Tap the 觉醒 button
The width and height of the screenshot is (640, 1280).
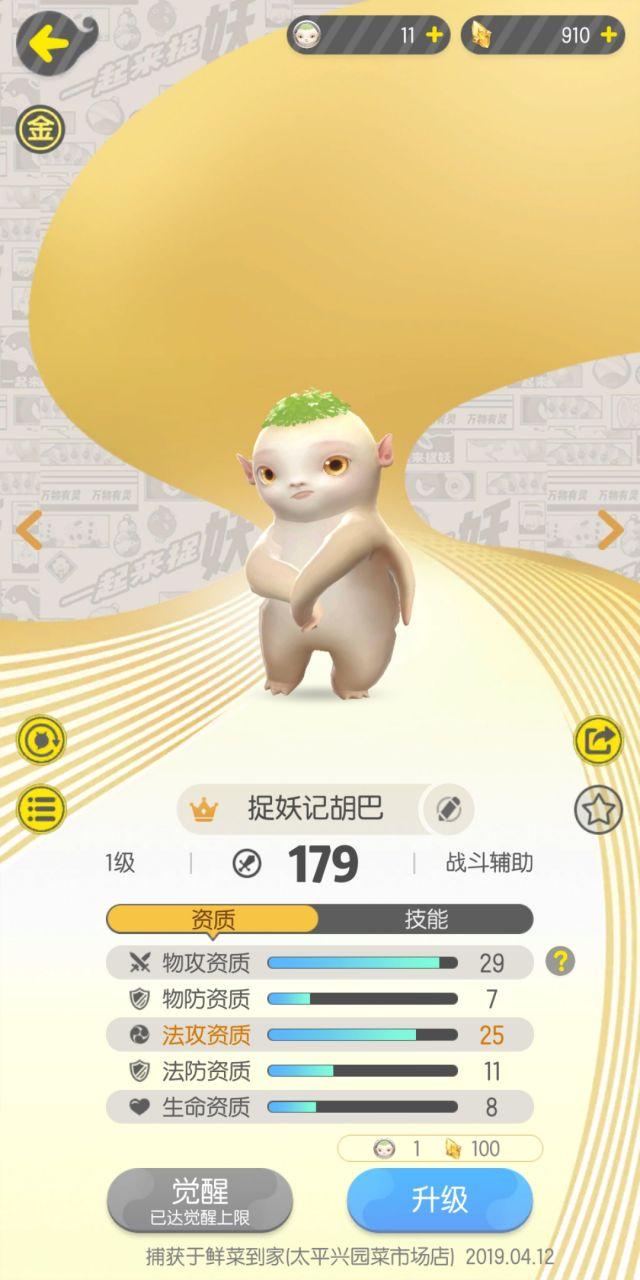coord(200,1199)
